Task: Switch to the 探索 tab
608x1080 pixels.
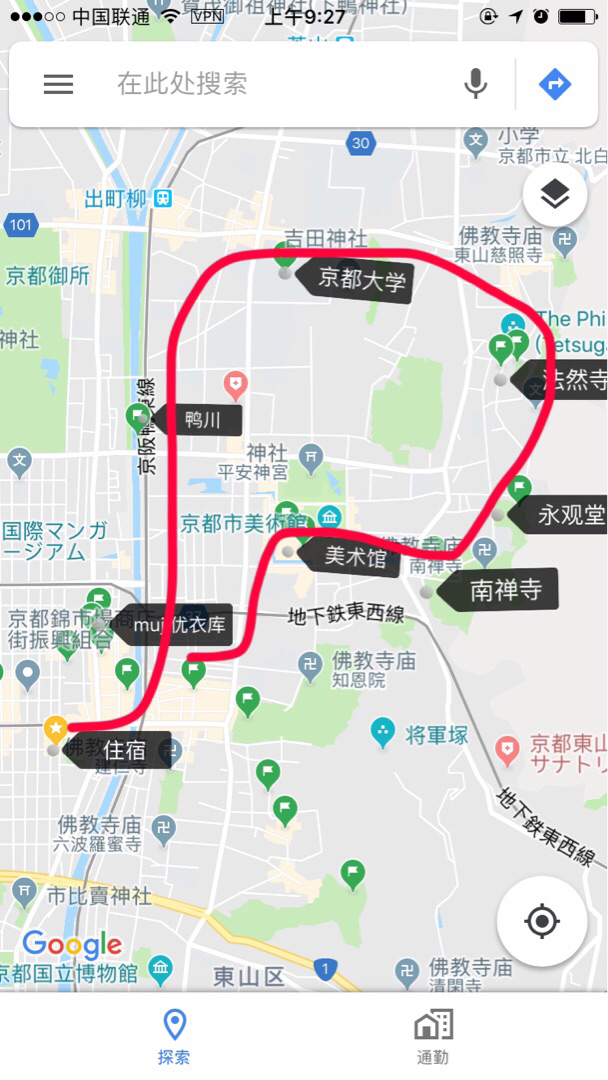Action: pyautogui.click(x=174, y=1035)
